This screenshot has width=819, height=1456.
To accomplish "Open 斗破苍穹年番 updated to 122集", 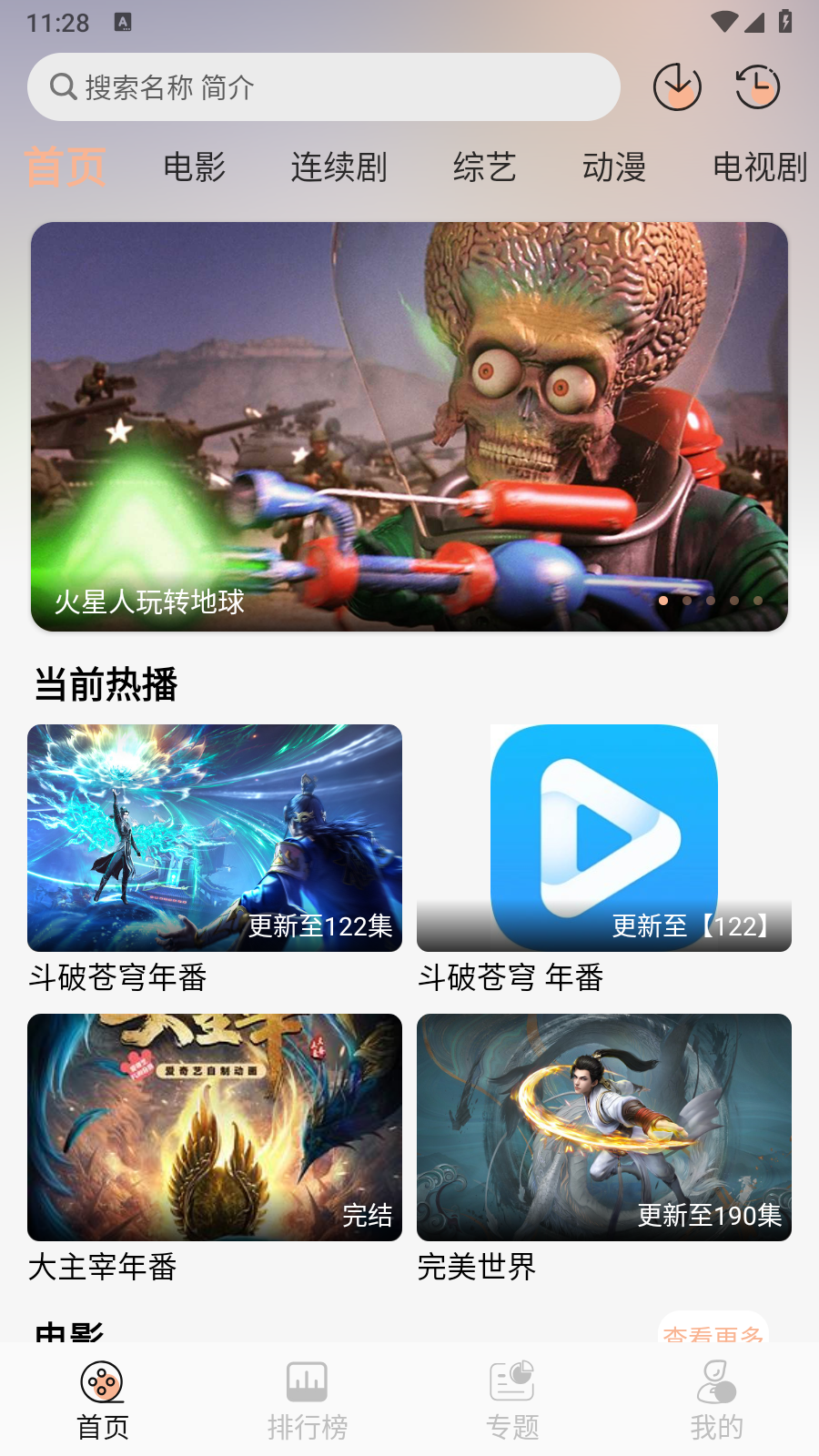I will click(x=215, y=838).
